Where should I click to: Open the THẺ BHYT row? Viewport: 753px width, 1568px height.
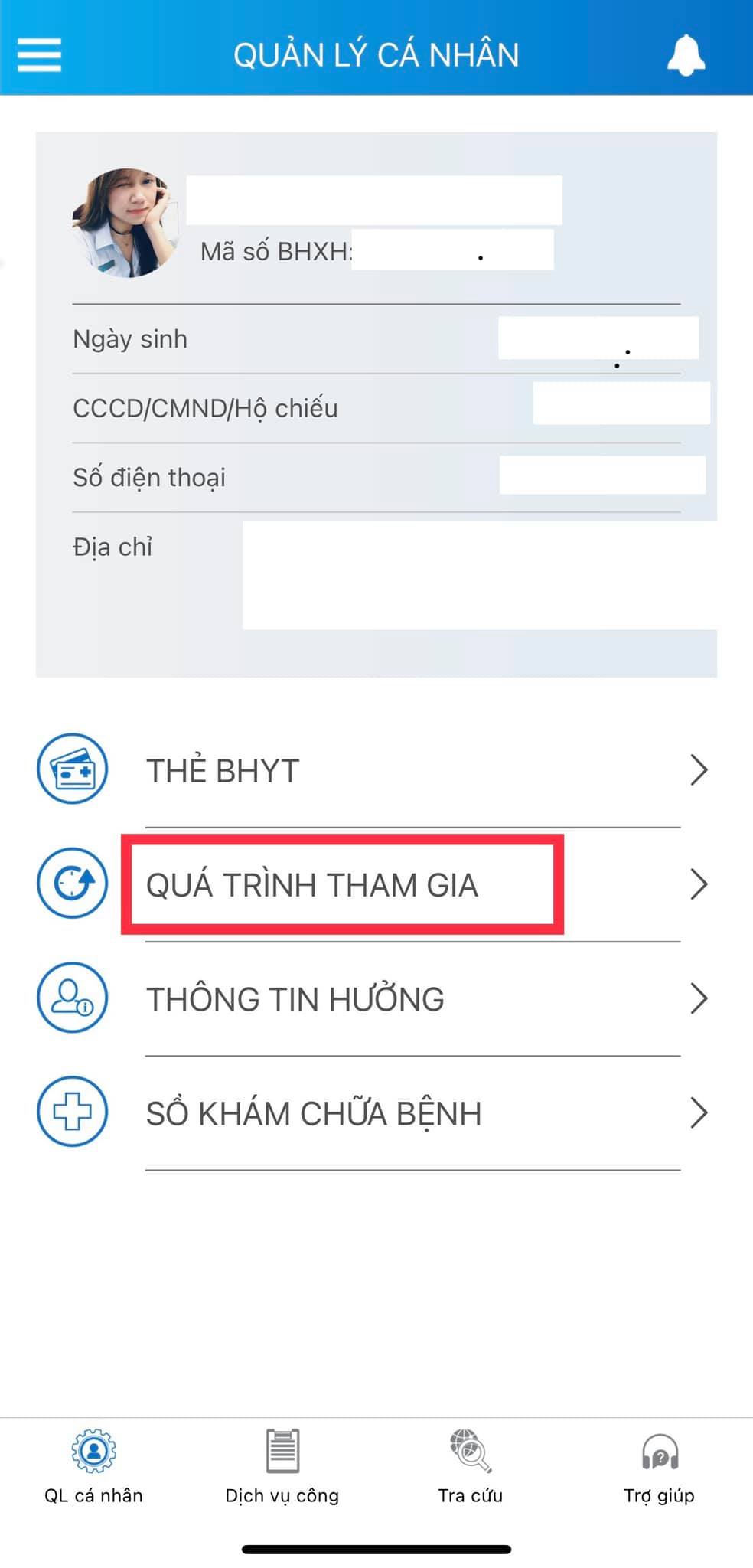pyautogui.click(x=375, y=770)
